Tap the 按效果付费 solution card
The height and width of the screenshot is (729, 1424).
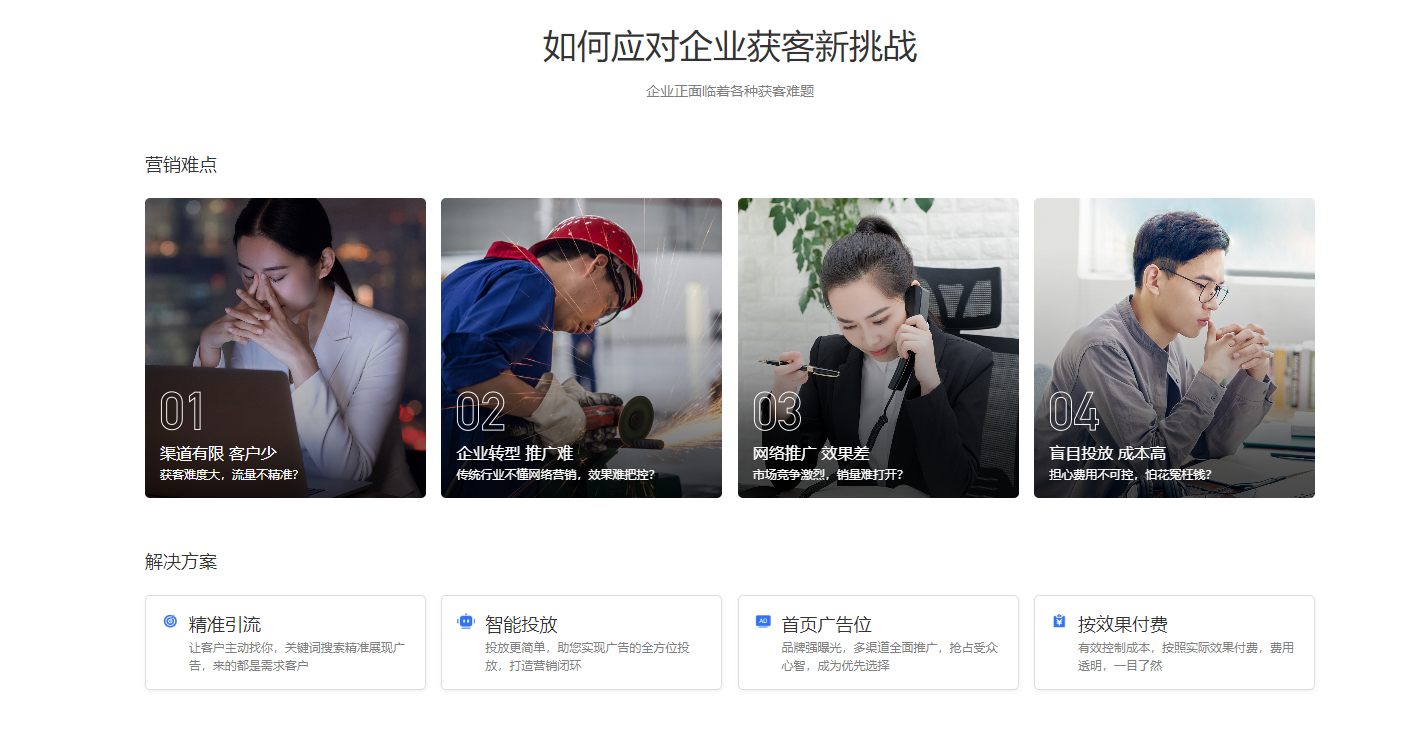(x=1174, y=642)
